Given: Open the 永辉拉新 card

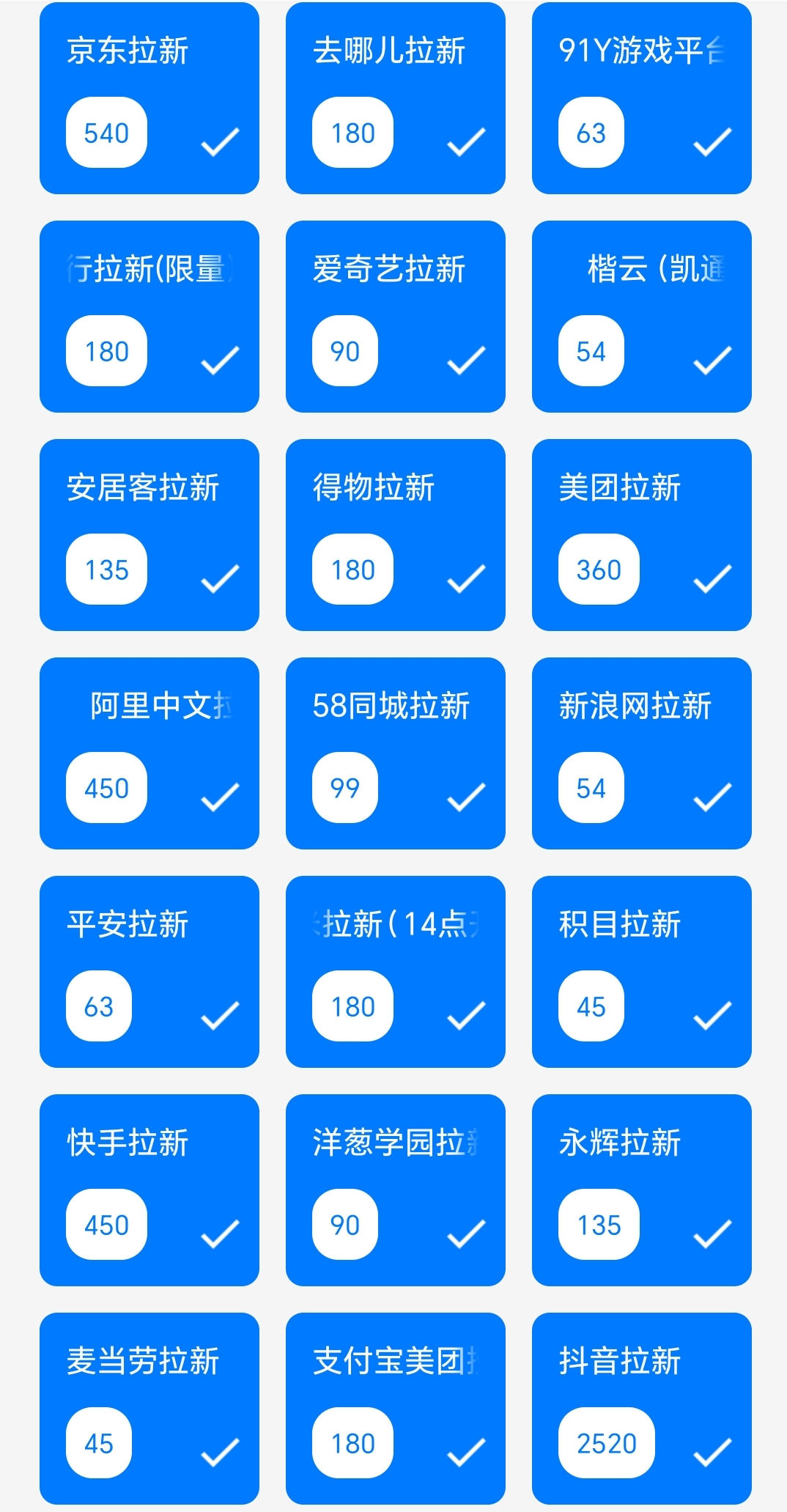Looking at the screenshot, I should pyautogui.click(x=642, y=1190).
